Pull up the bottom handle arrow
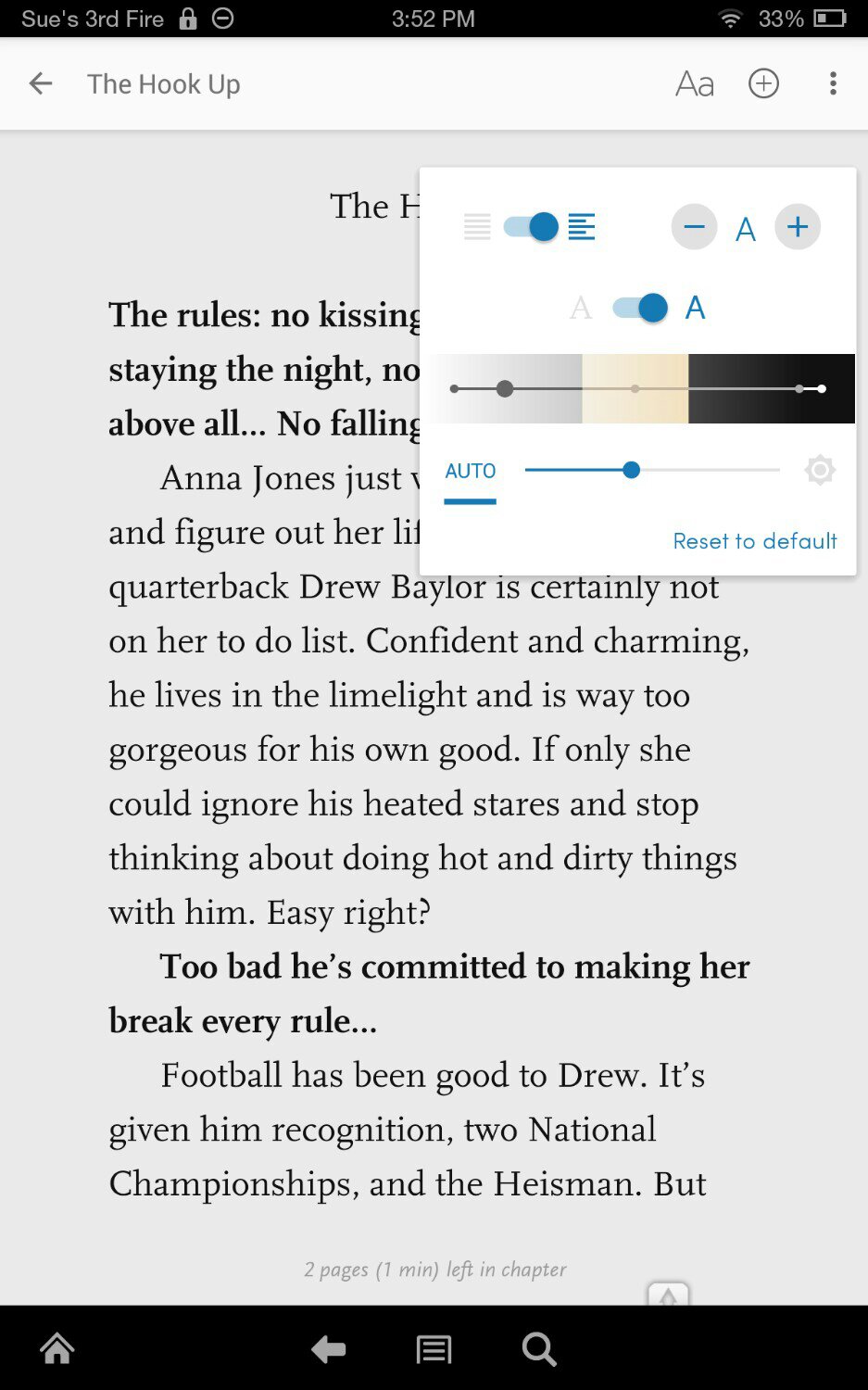Screen dimensions: 868x1390 pyautogui.click(x=668, y=1295)
